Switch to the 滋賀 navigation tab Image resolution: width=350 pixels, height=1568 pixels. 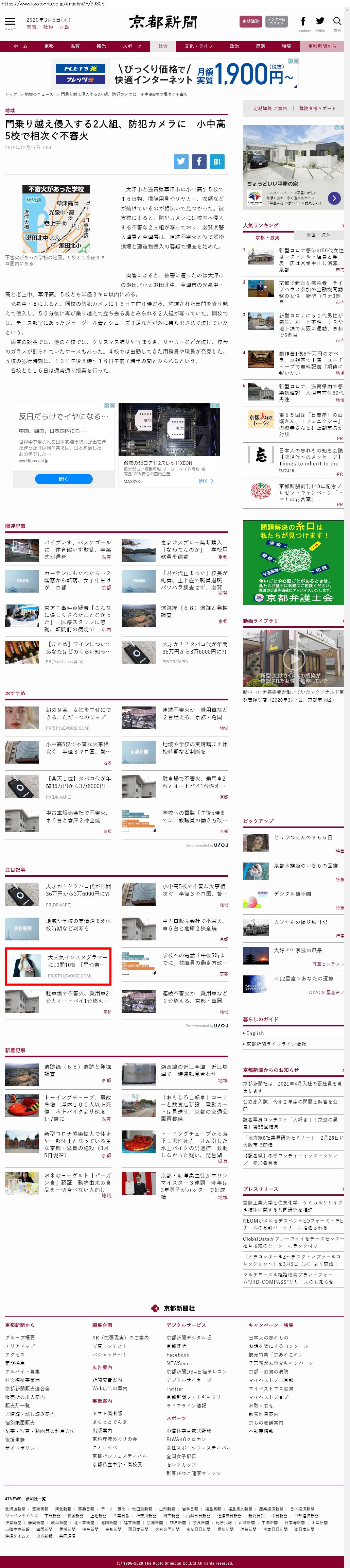tap(75, 46)
